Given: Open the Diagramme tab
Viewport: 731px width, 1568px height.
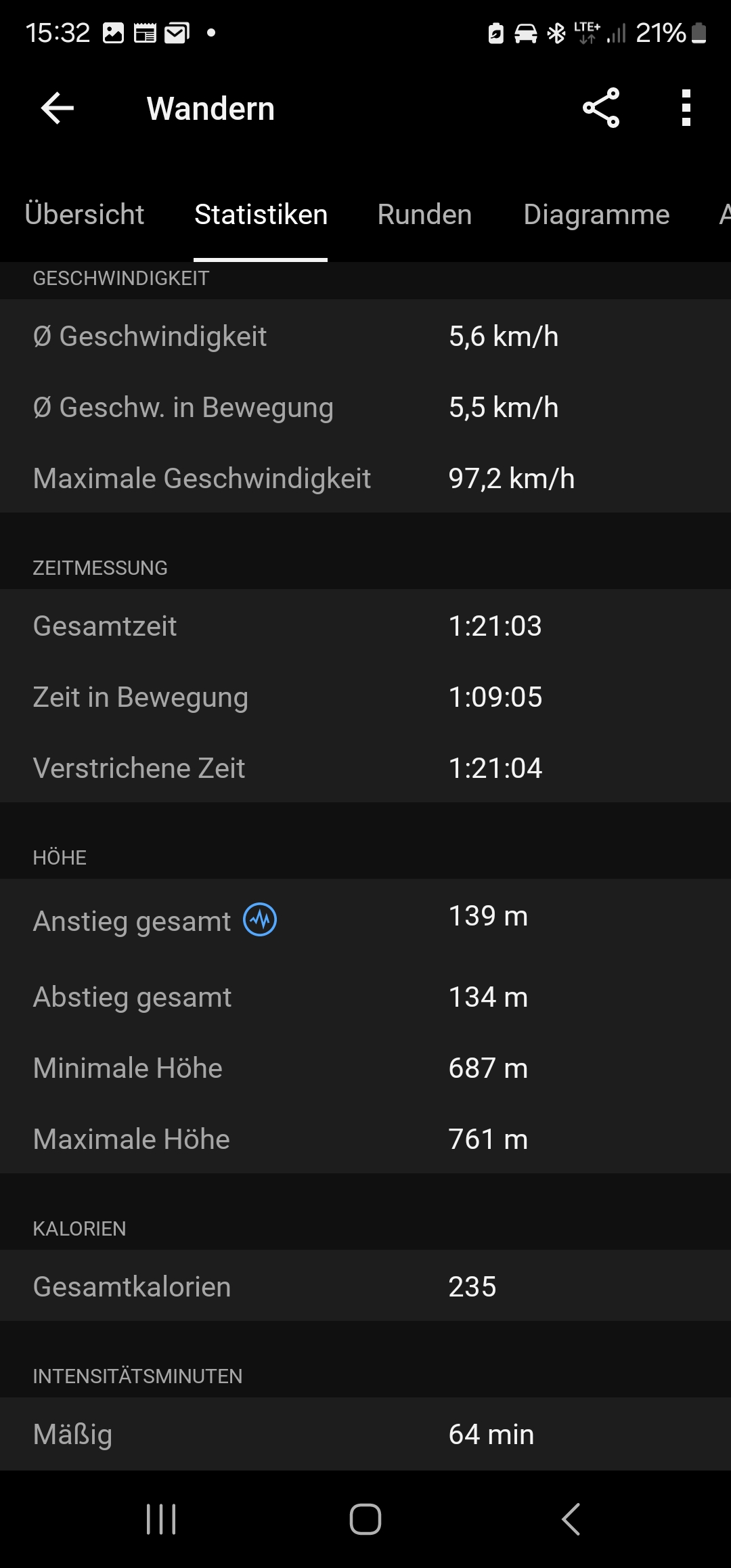Looking at the screenshot, I should coord(596,215).
